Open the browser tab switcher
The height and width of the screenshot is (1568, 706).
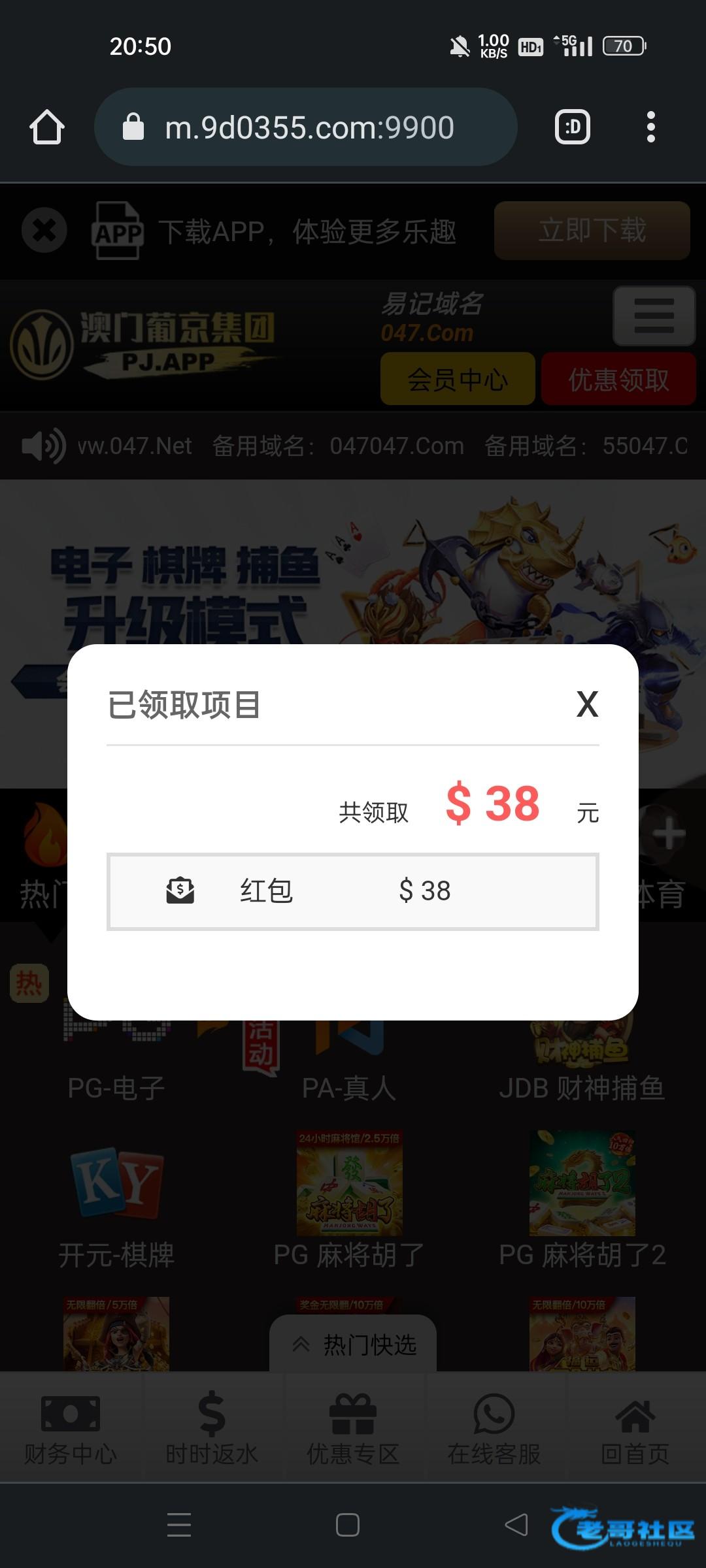pyautogui.click(x=573, y=127)
